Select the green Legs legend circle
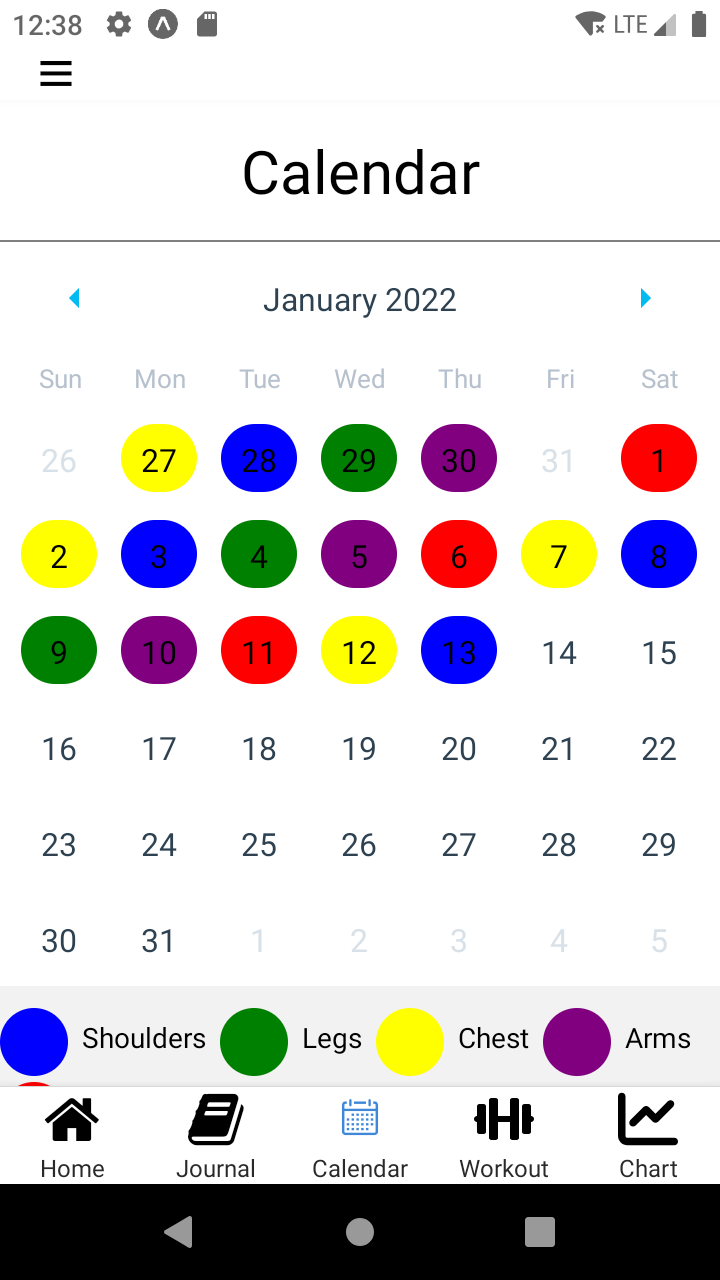 [254, 1042]
